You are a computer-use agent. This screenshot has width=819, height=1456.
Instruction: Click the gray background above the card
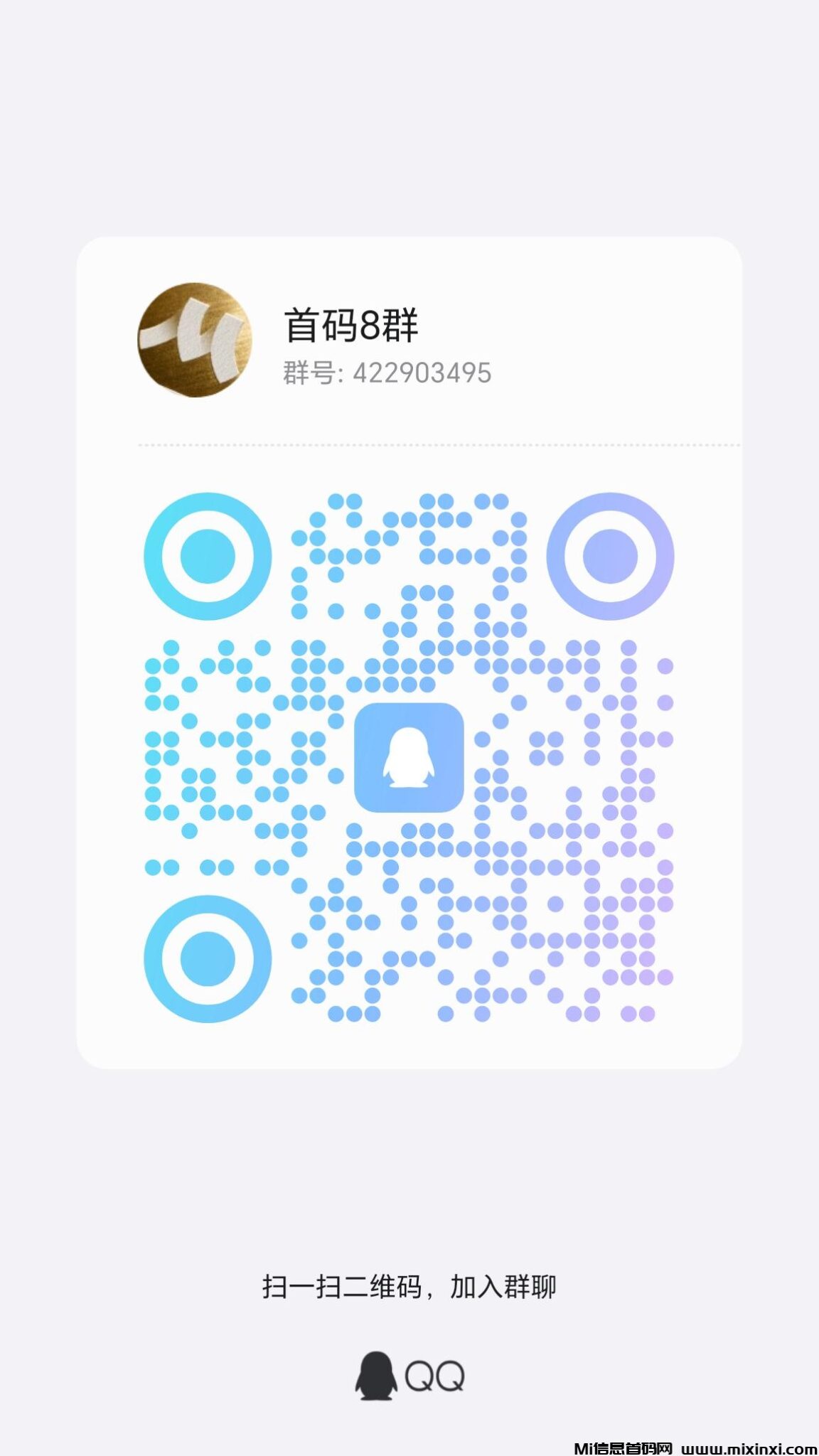[x=409, y=121]
